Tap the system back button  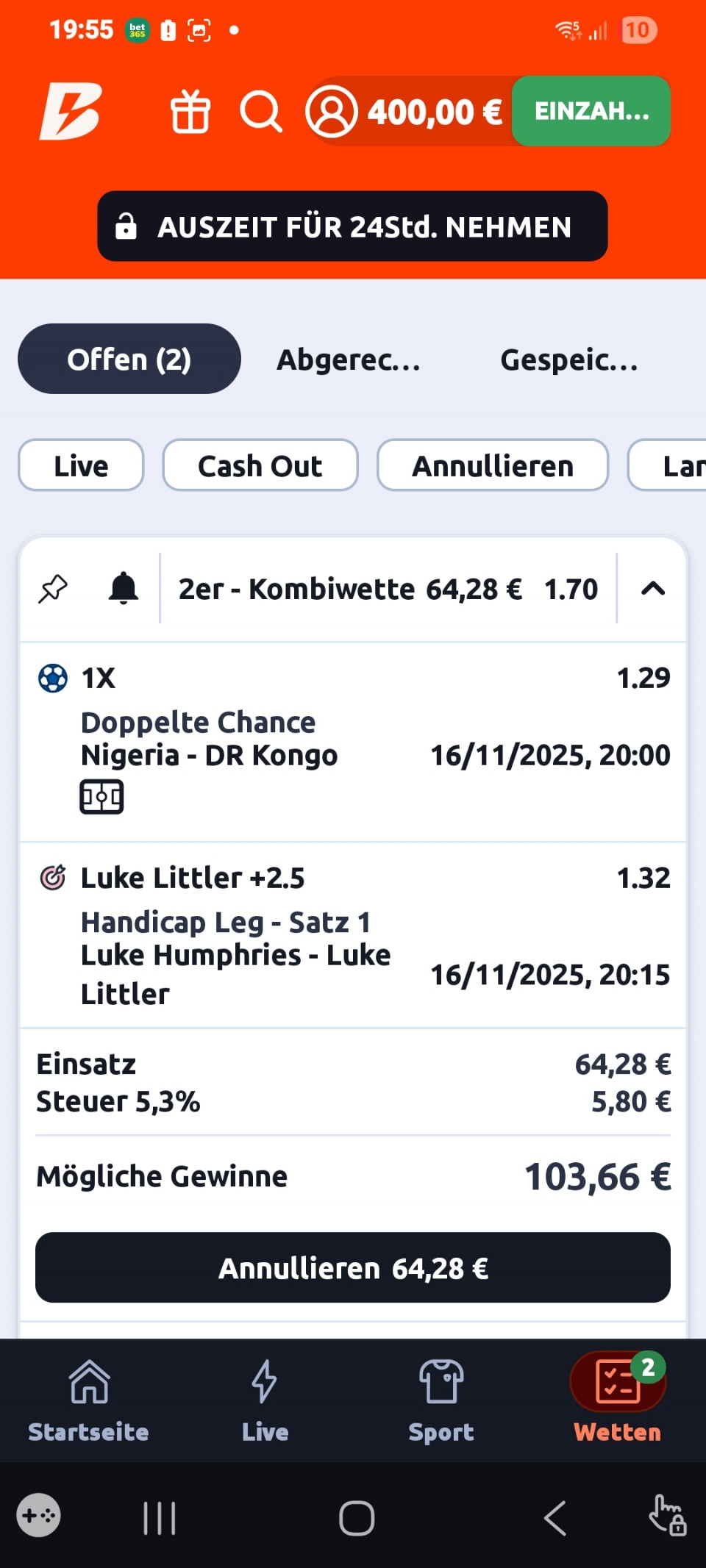click(555, 1518)
